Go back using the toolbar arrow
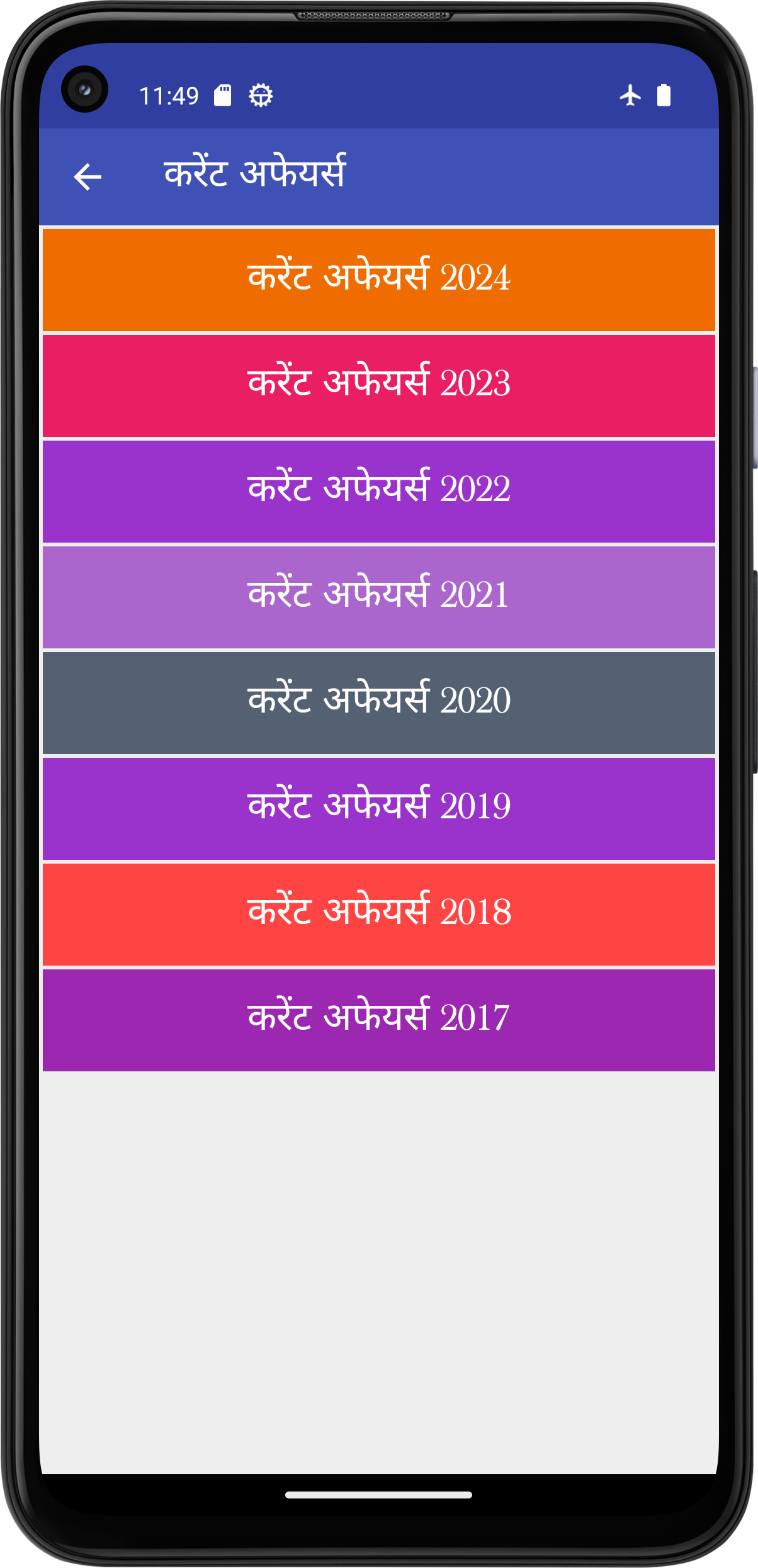Viewport: 758px width, 1568px height. [x=88, y=176]
